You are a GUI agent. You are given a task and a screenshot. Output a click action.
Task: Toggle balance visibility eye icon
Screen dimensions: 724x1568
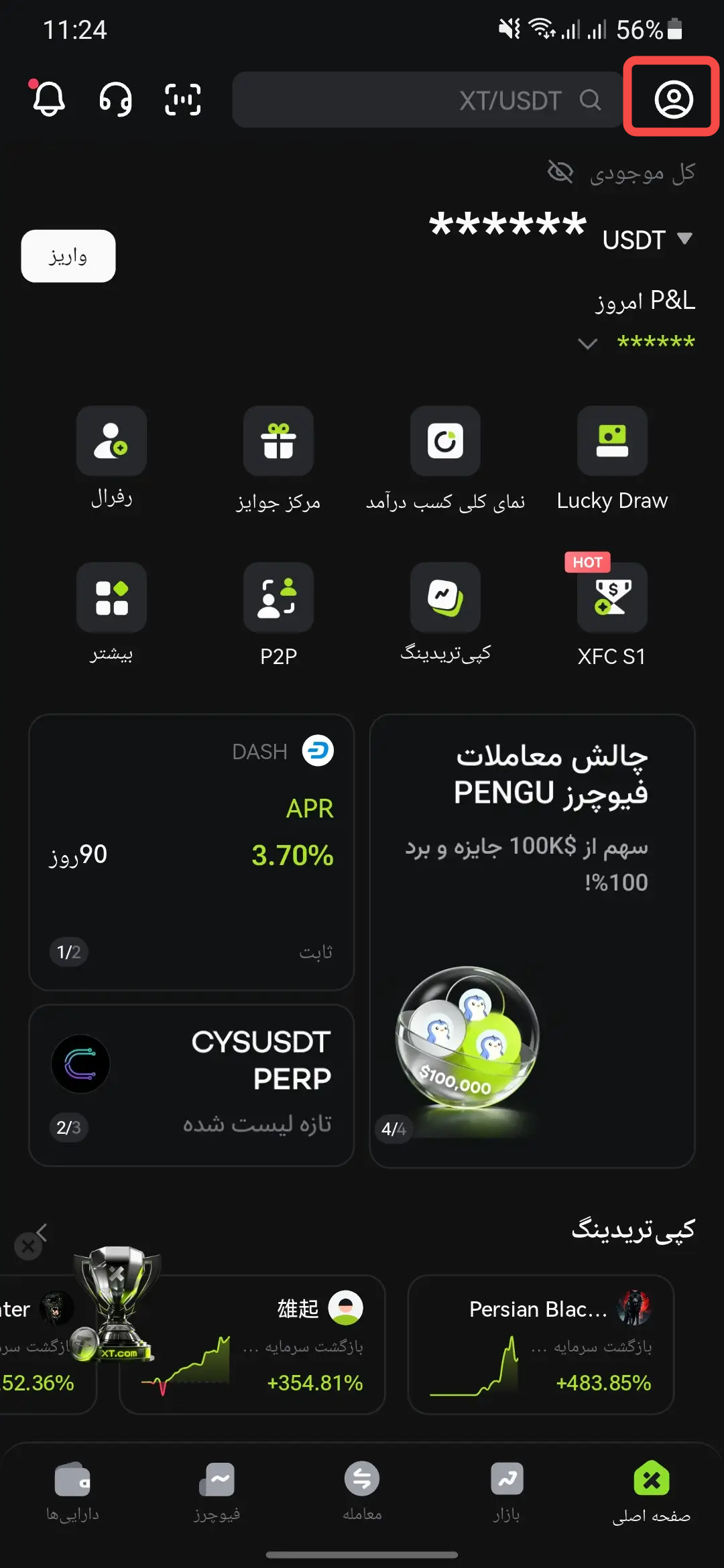click(560, 172)
